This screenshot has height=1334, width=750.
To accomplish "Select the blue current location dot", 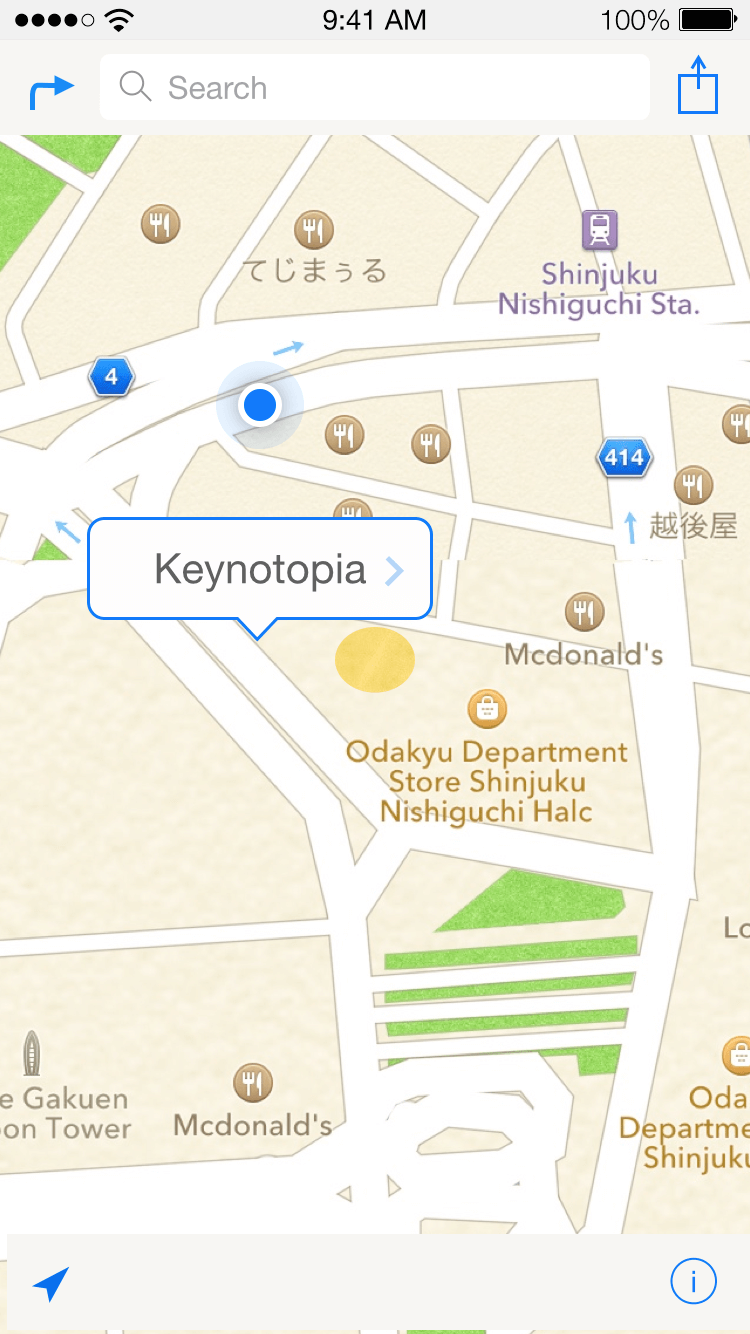I will 260,405.
